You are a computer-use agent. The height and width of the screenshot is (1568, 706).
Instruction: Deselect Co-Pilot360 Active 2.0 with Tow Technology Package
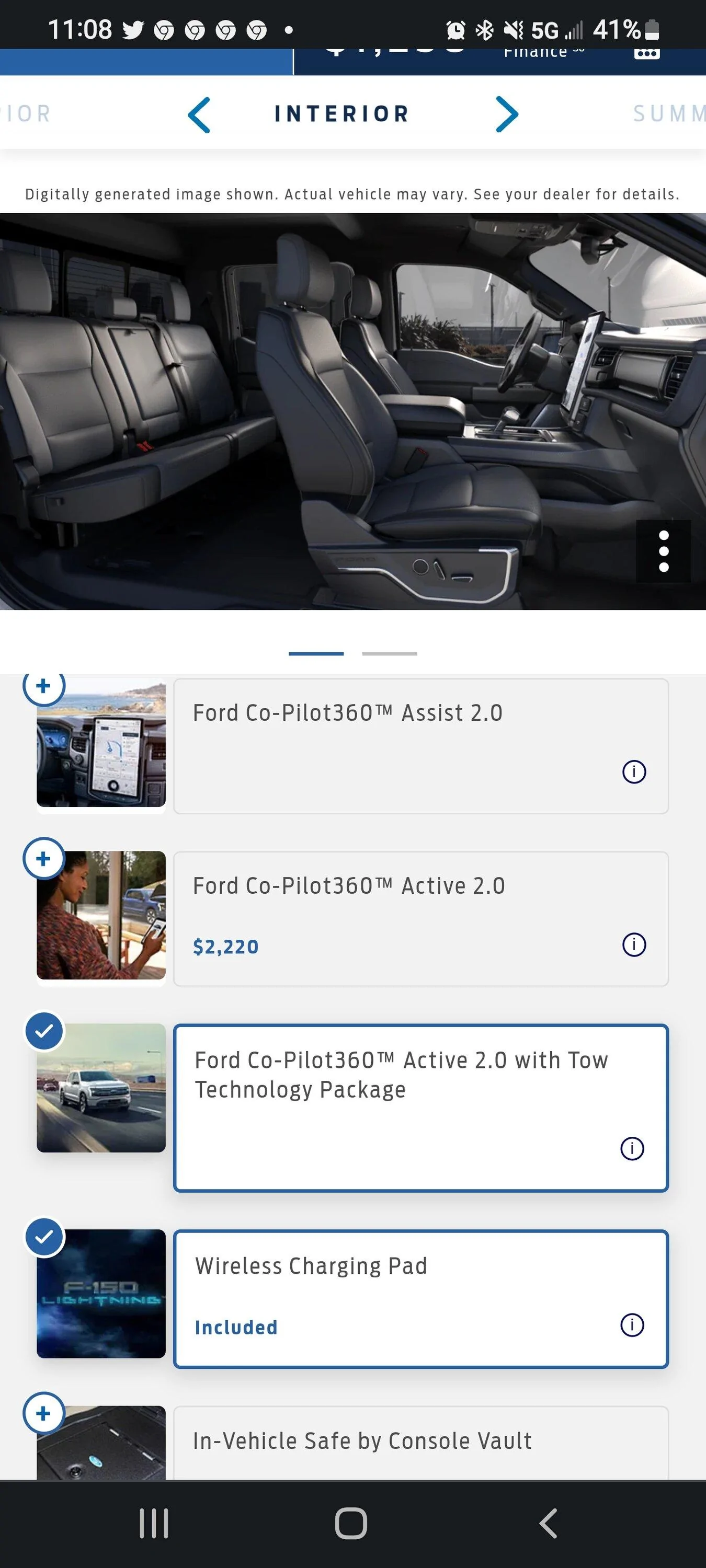(44, 1031)
